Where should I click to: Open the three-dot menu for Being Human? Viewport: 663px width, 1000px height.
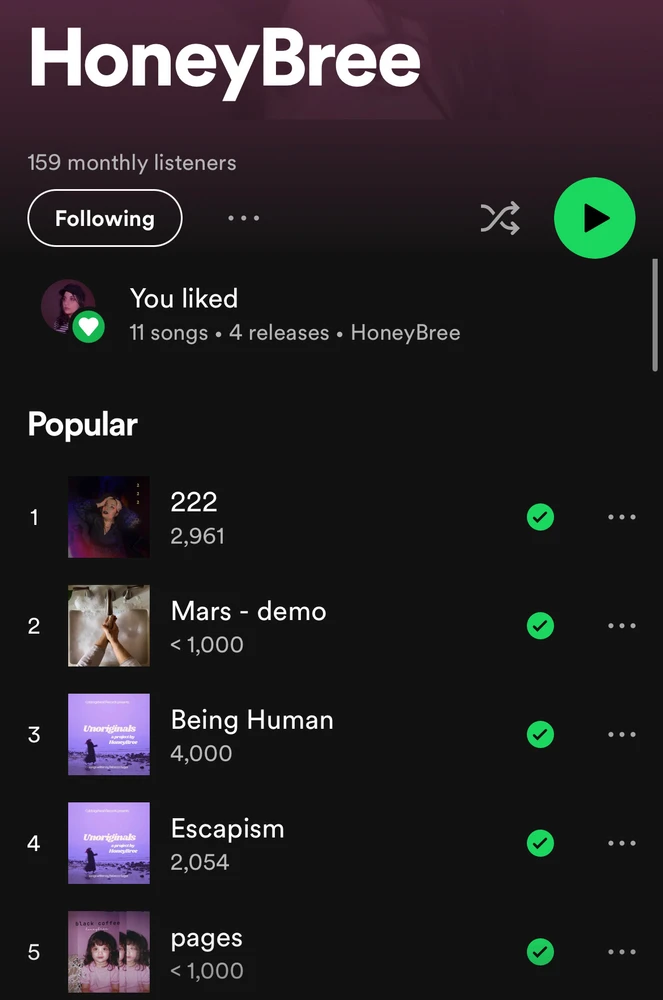click(621, 735)
